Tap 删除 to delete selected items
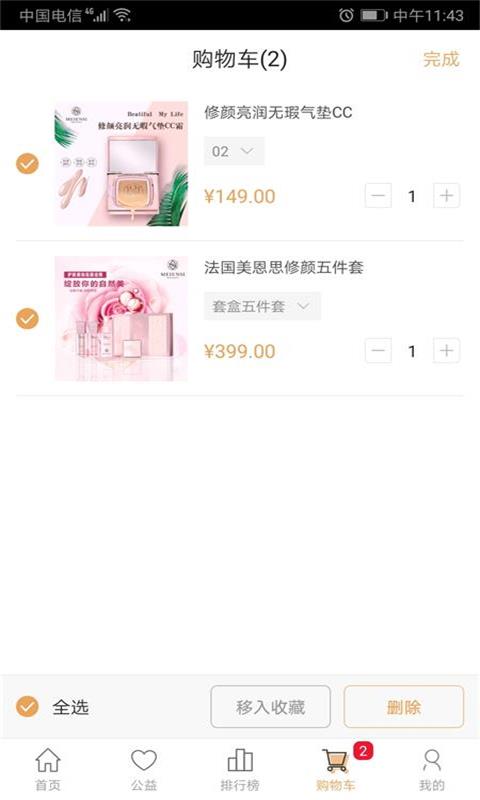This screenshot has height=800, width=480. (x=403, y=707)
